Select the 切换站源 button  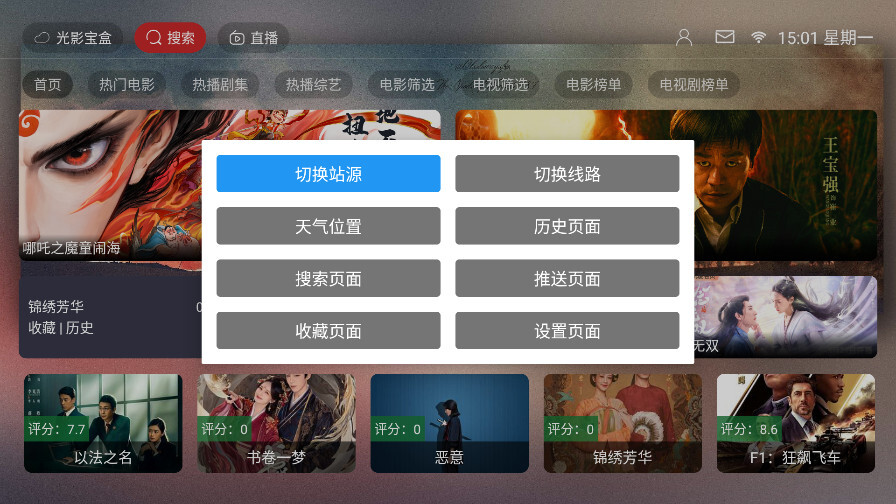pyautogui.click(x=328, y=174)
